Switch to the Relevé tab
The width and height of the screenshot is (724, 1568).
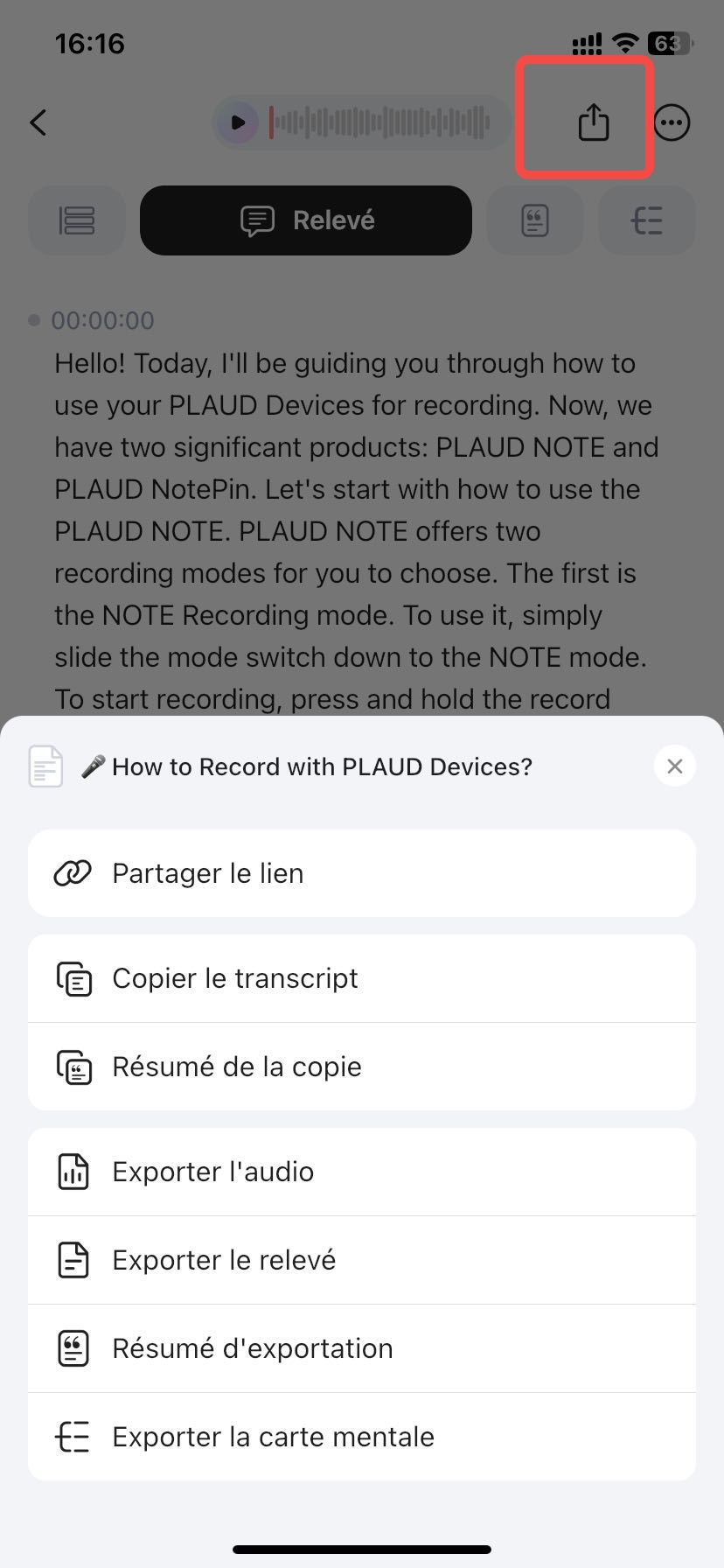click(306, 220)
